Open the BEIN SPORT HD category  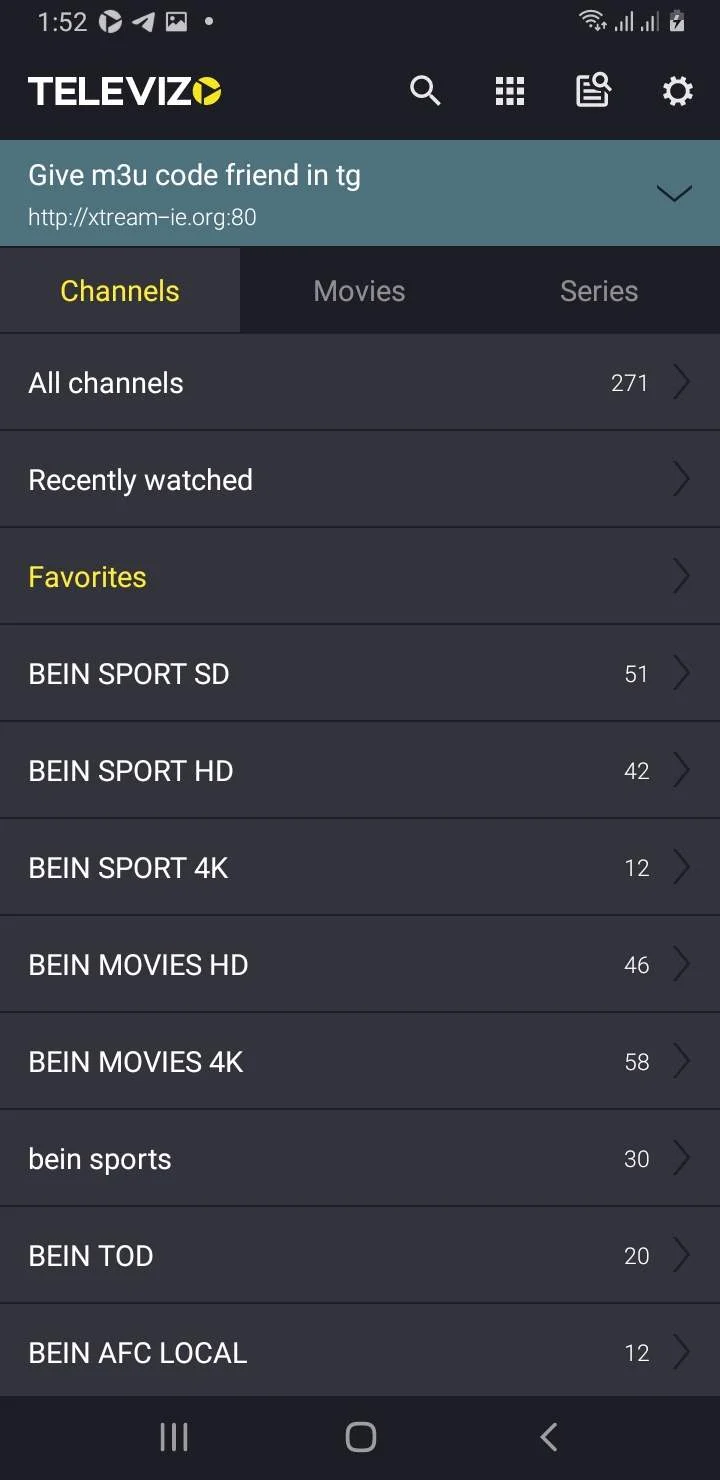(360, 771)
